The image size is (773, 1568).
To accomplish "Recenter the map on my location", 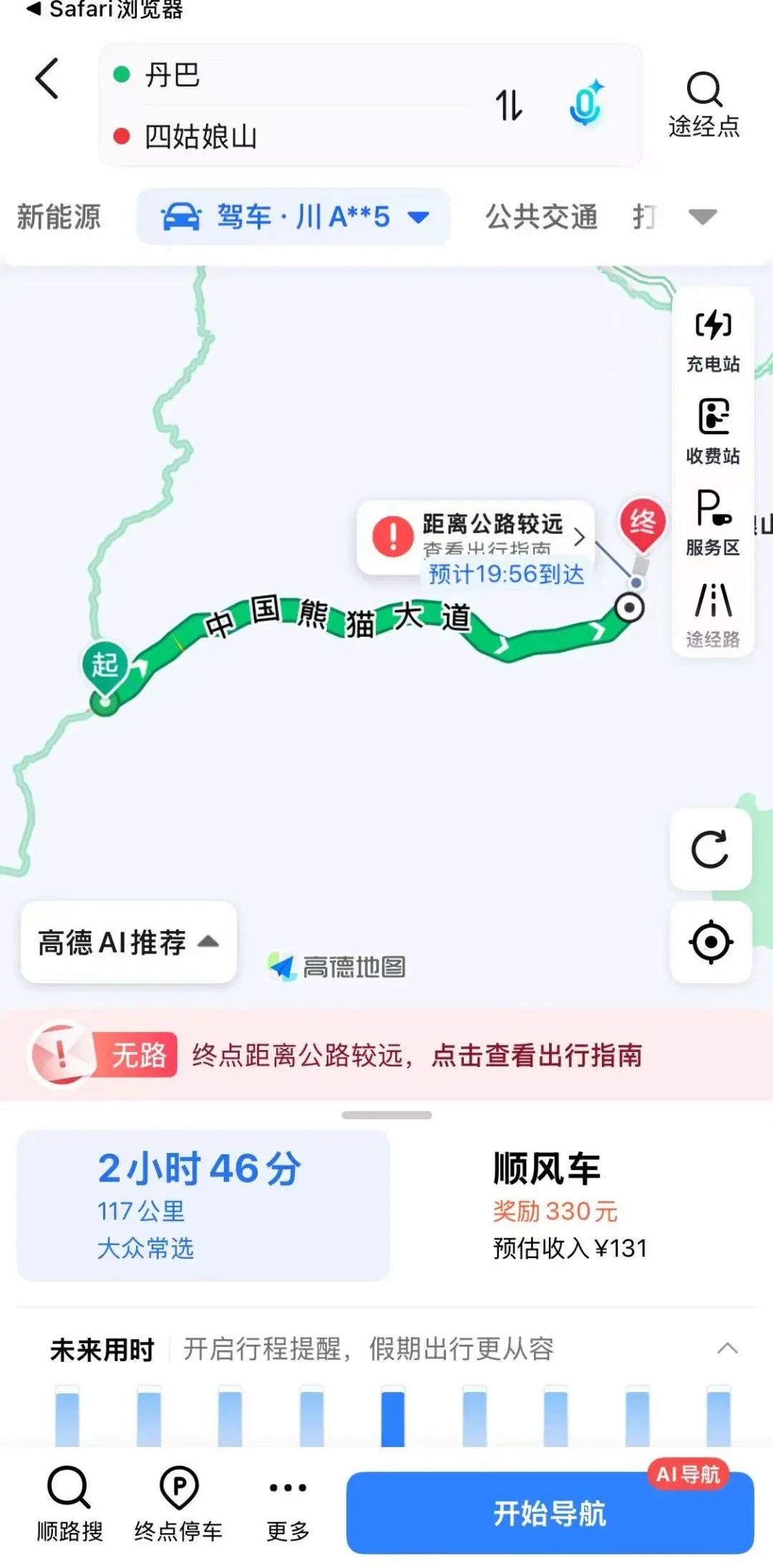I will point(710,942).
